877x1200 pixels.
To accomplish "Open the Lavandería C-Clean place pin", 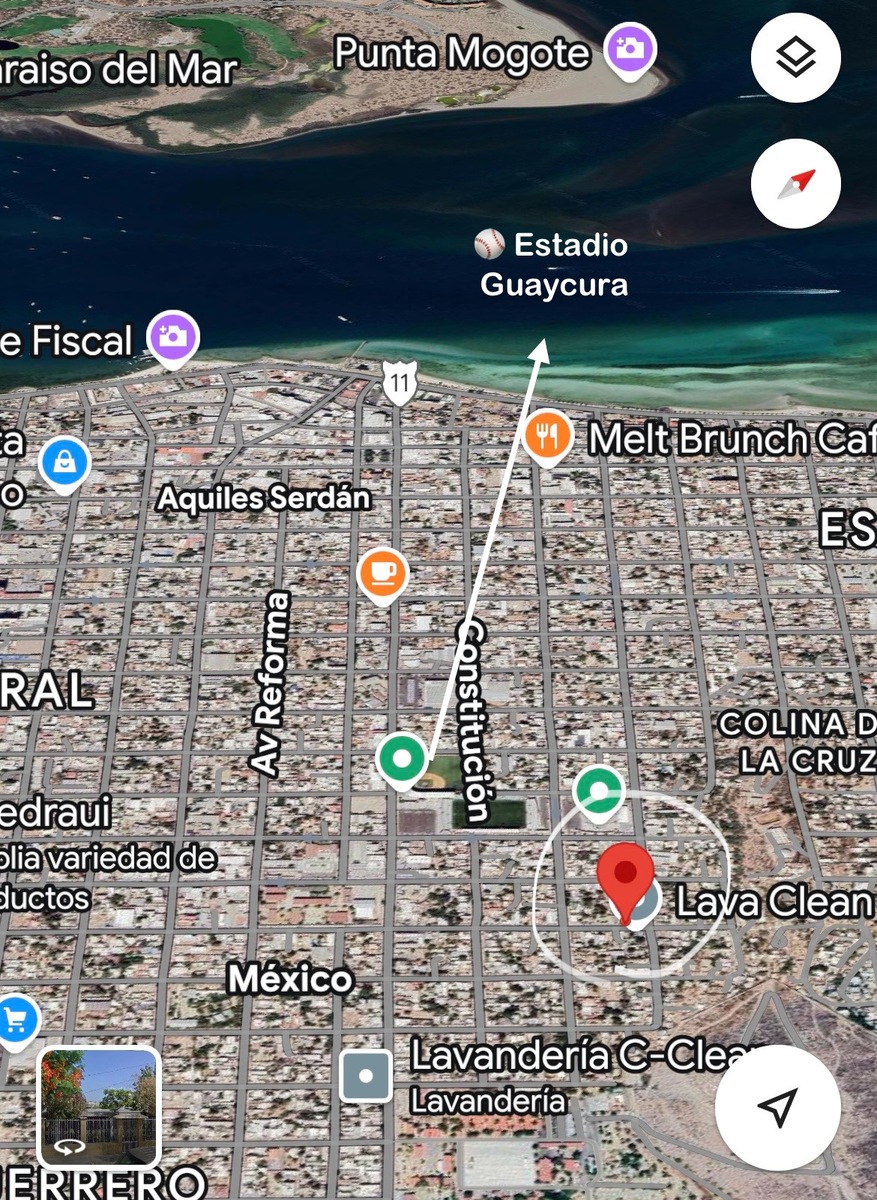I will click(366, 1077).
